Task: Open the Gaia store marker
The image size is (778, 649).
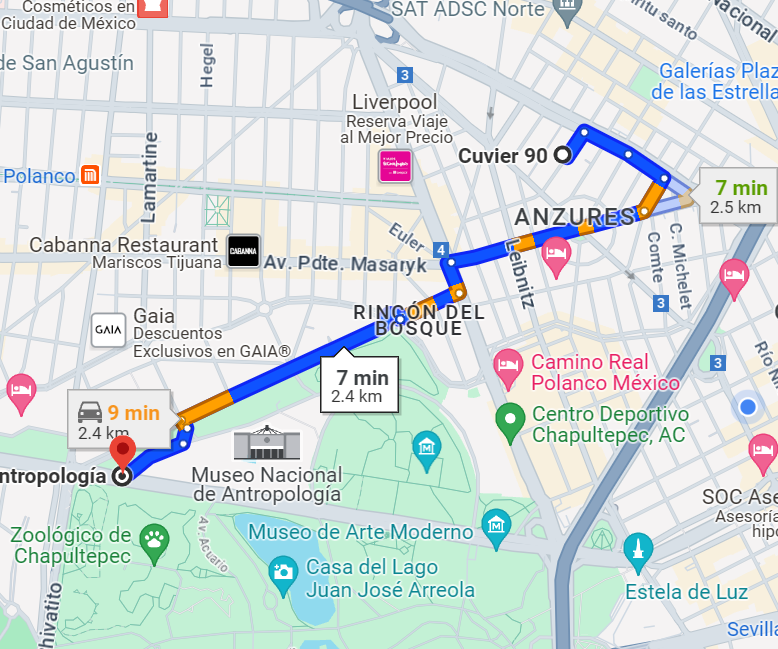Action: pyautogui.click(x=108, y=329)
